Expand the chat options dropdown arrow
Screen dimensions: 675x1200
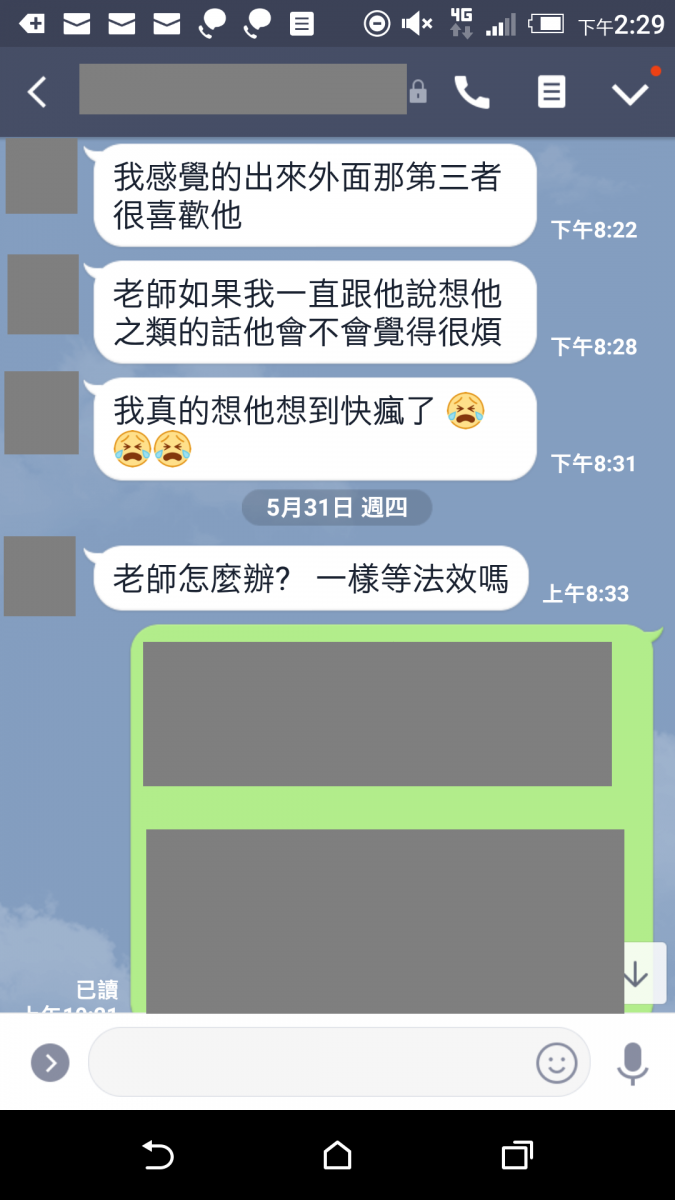tap(630, 93)
